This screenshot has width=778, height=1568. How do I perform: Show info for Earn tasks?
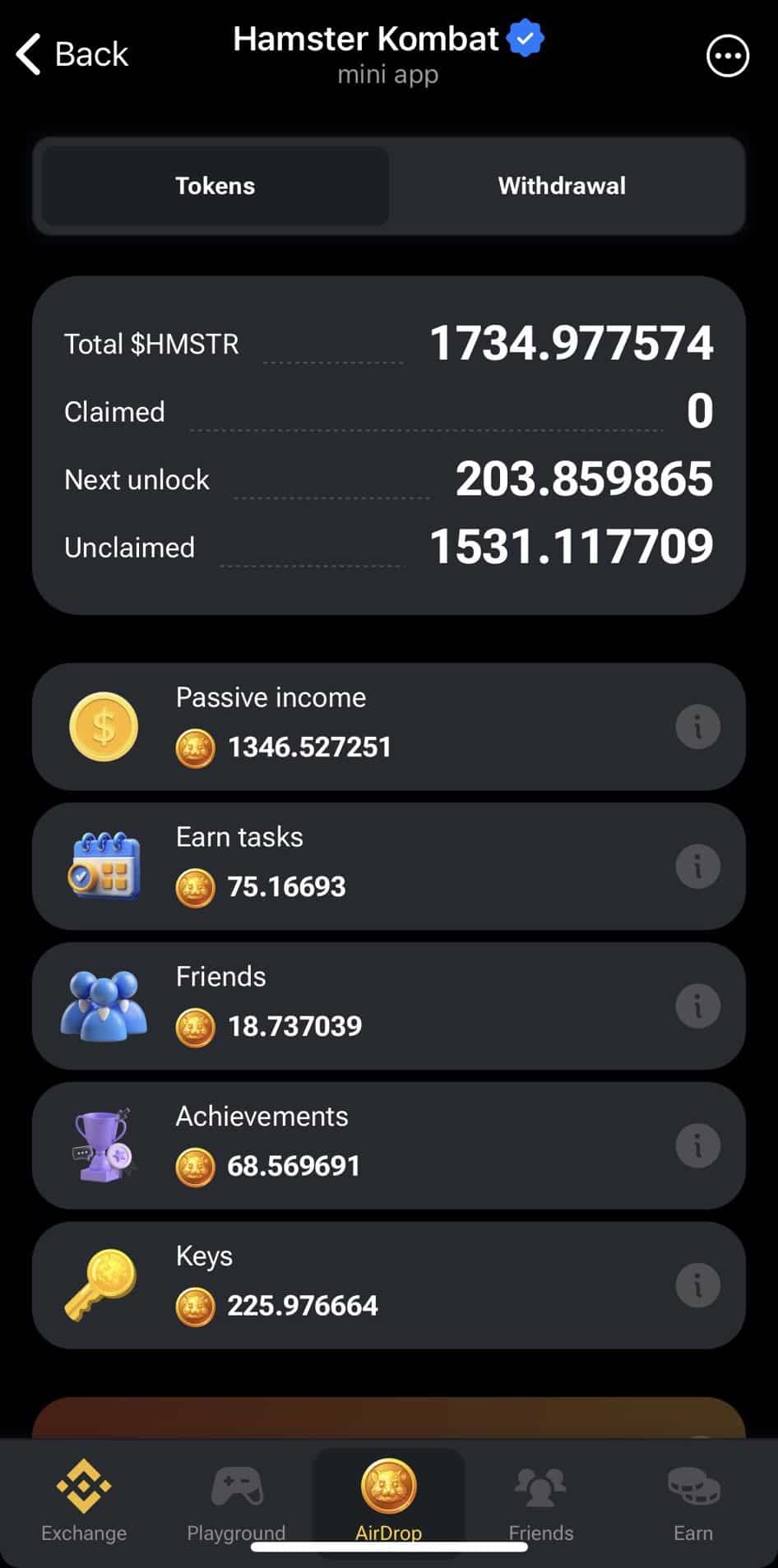coord(697,867)
